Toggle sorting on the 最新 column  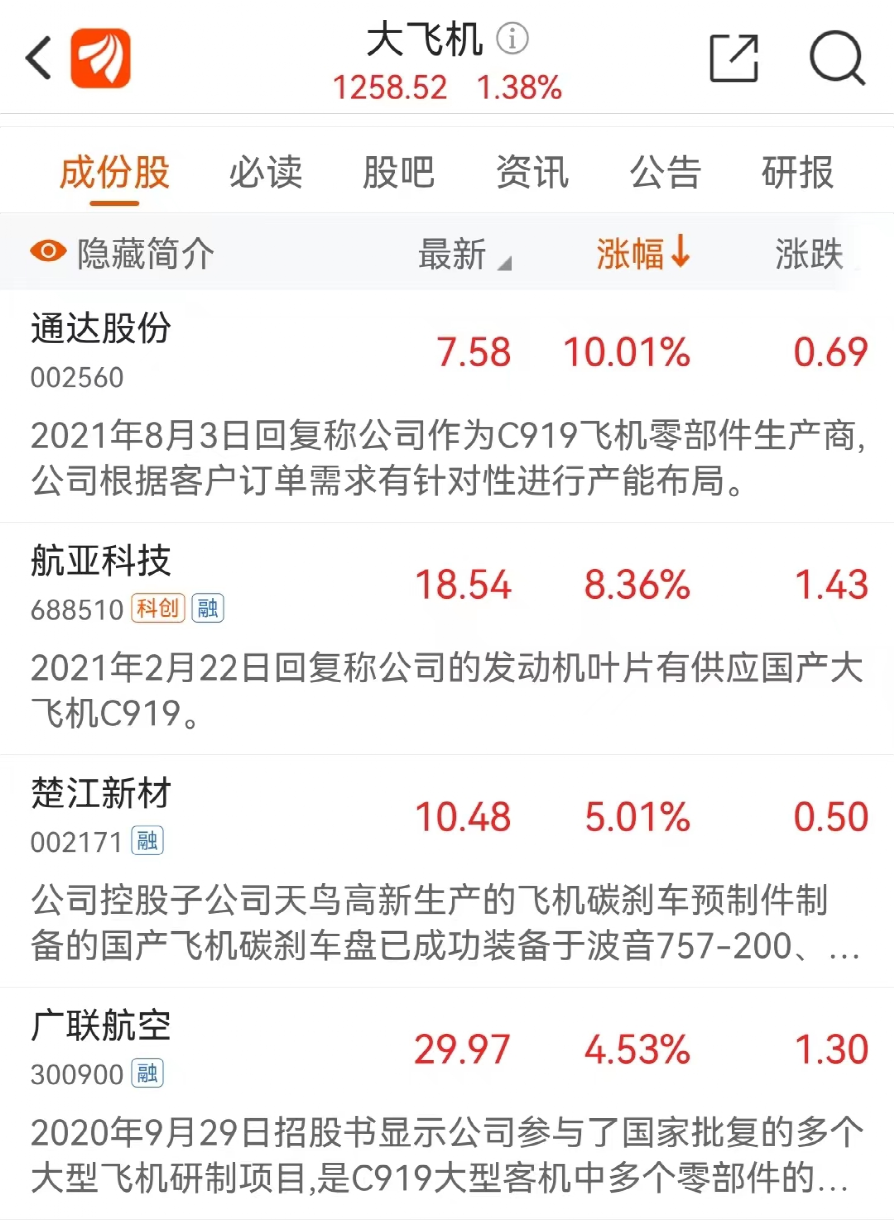(448, 253)
